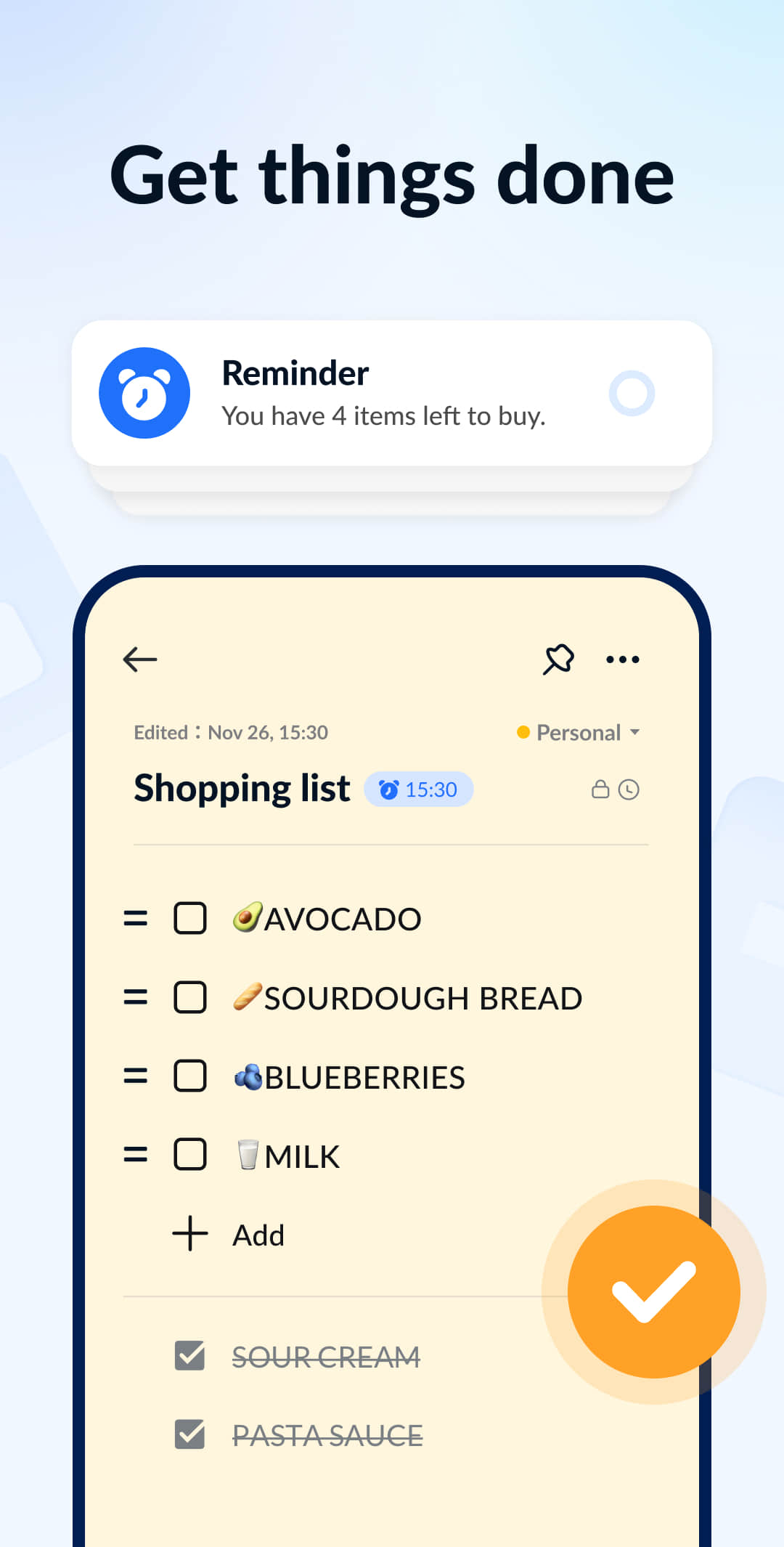This screenshot has height=1547, width=784.
Task: Click the Shopping list title
Action: click(x=242, y=787)
